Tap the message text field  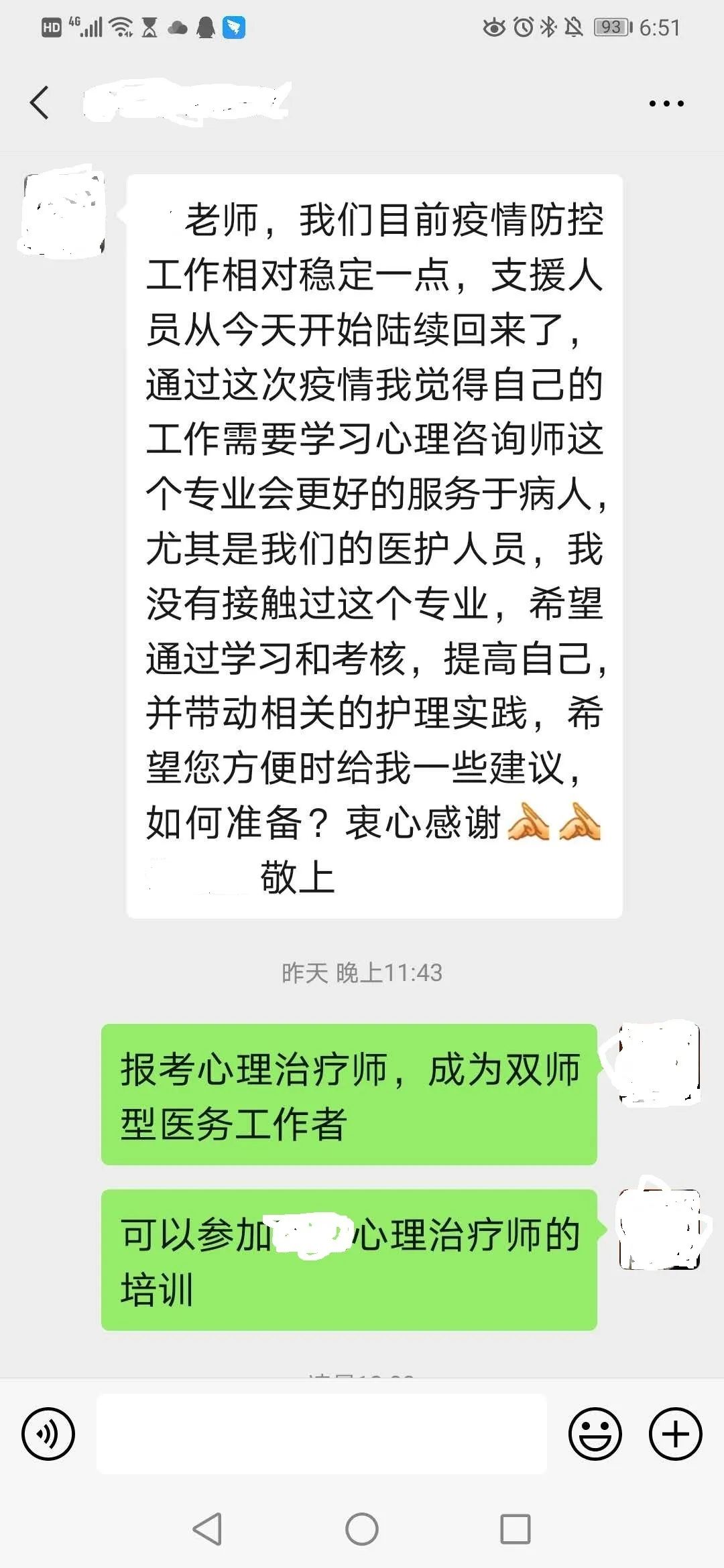pos(322,1434)
